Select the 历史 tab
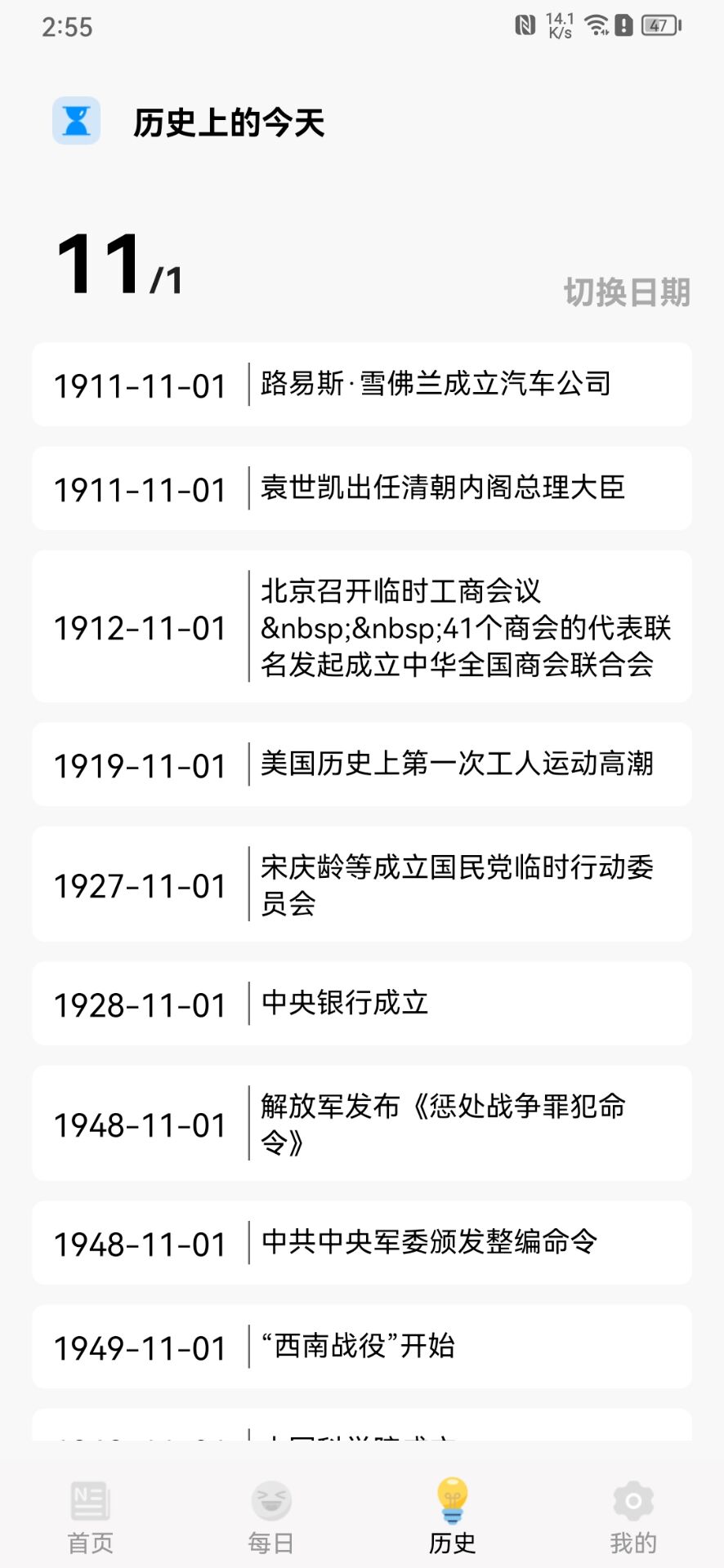Viewport: 724px width, 1568px height. click(452, 1517)
